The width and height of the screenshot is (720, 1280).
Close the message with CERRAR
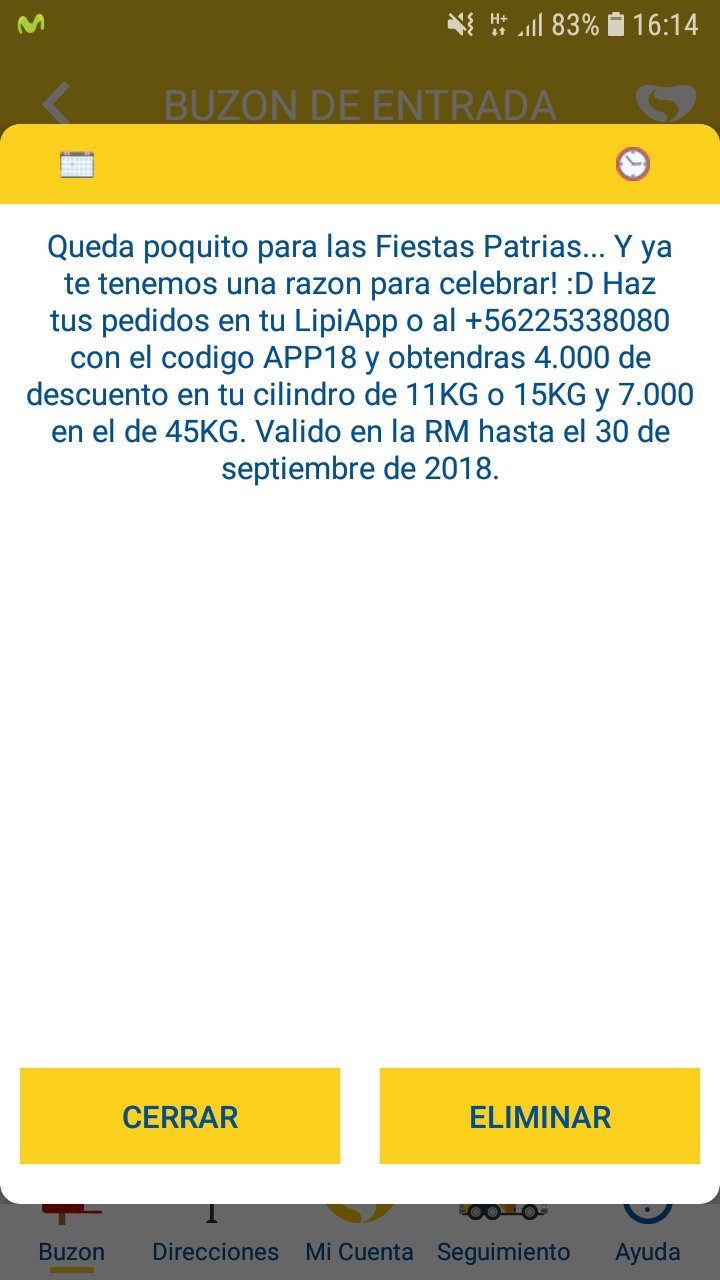coord(180,1116)
